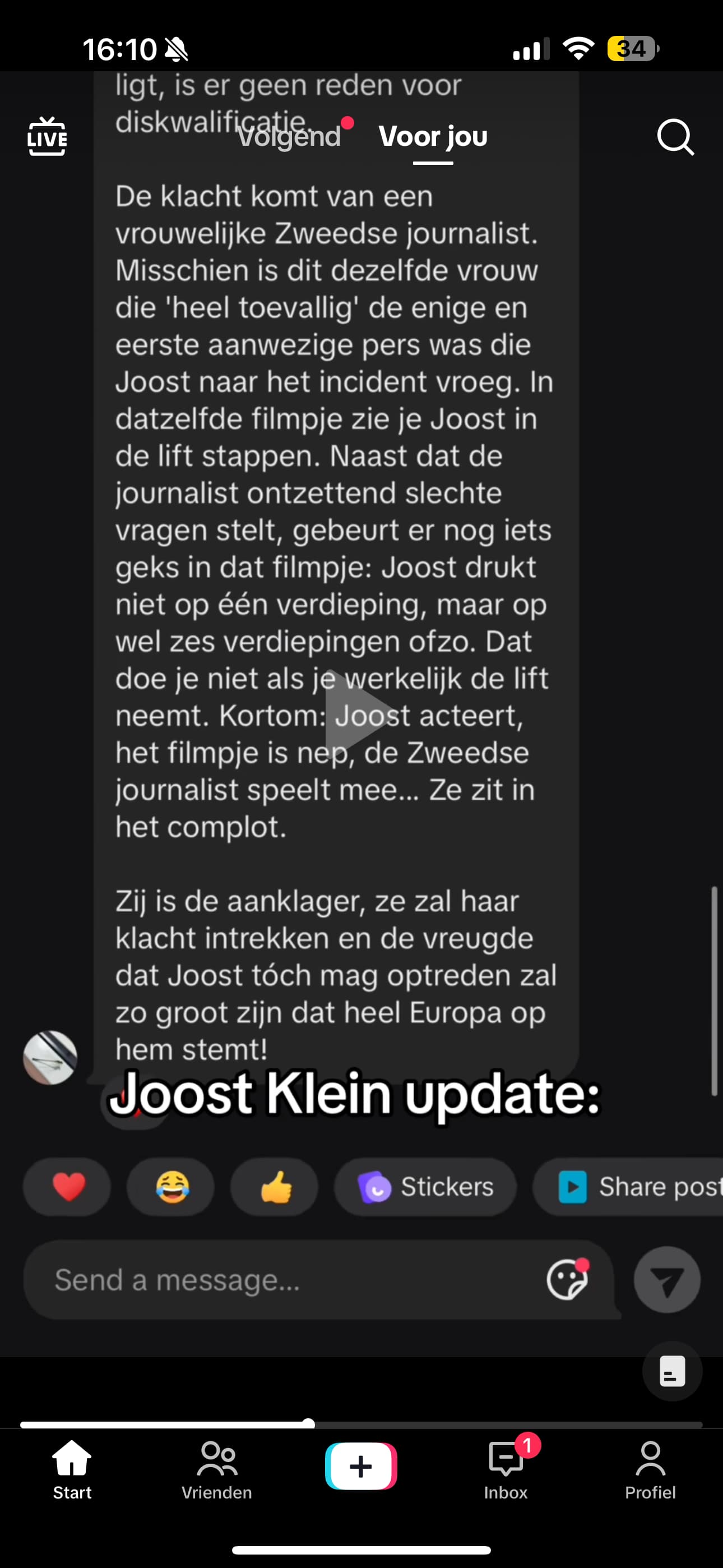Open the Inbox tab
The height and width of the screenshot is (1568, 723).
point(506,1470)
